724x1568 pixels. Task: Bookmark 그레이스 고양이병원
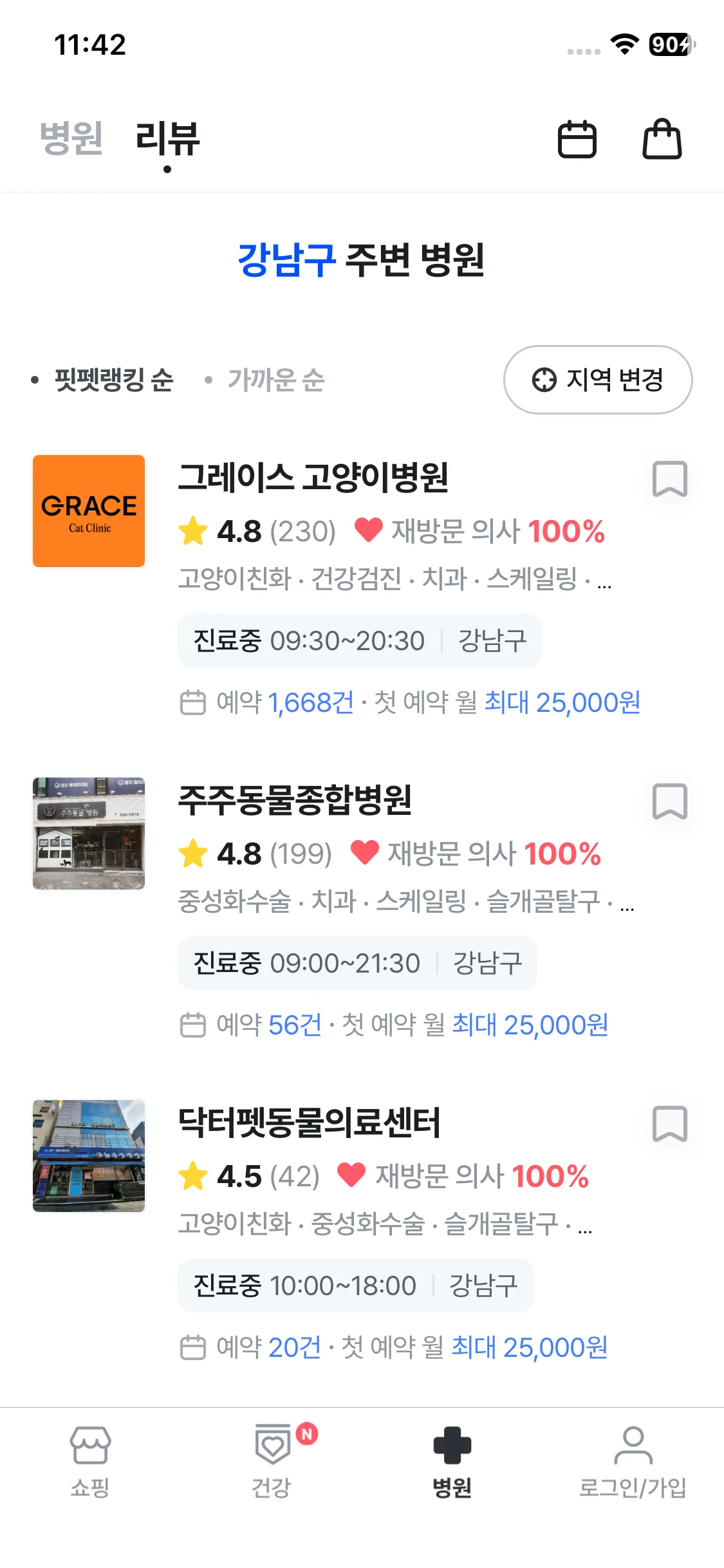coord(669,479)
